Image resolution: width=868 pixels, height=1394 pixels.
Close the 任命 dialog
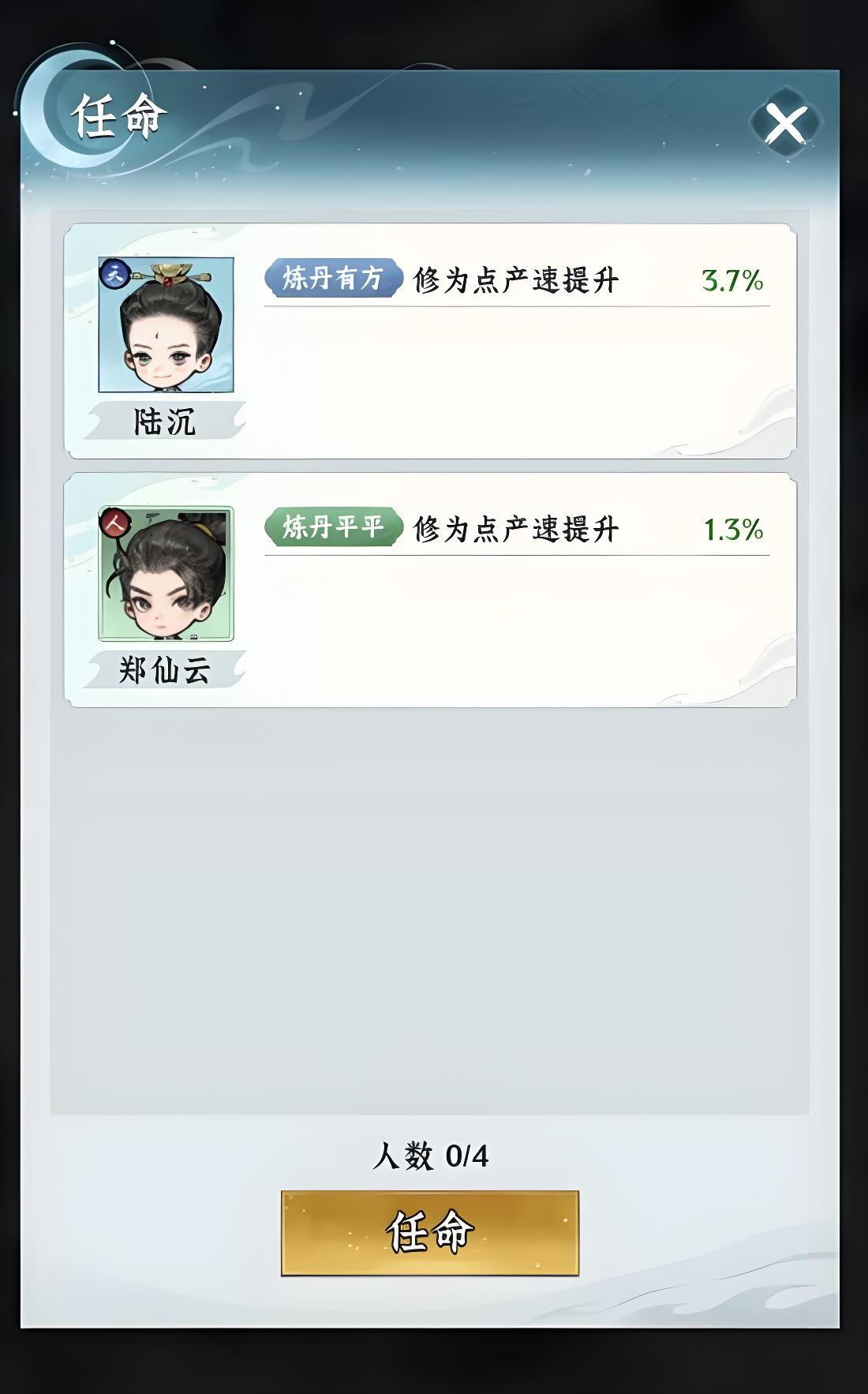click(785, 124)
